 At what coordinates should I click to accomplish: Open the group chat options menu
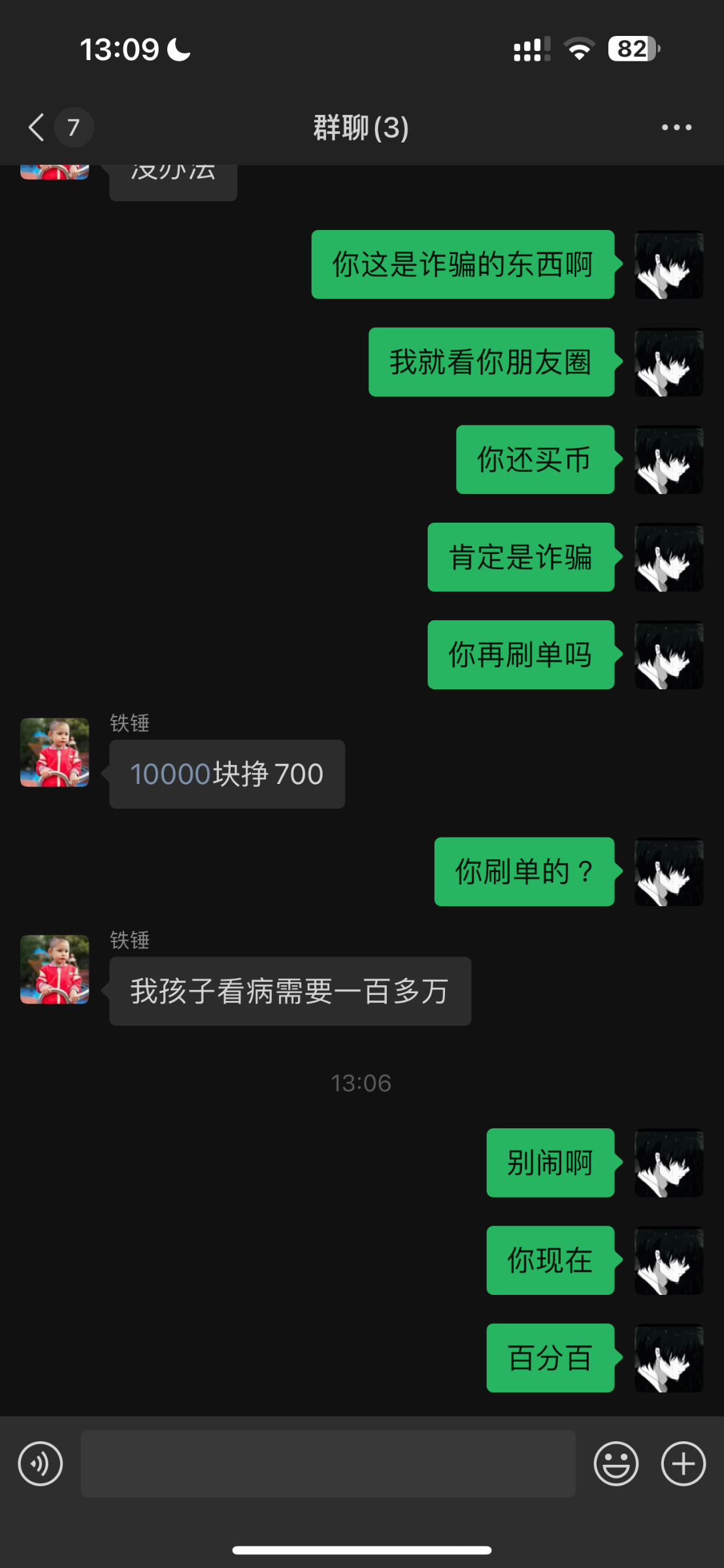click(x=676, y=127)
